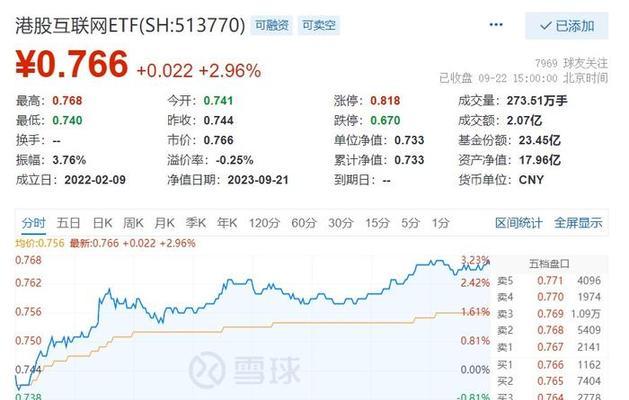Select the 120分 chart interval
This screenshot has width=629, height=400.
[x=263, y=222]
